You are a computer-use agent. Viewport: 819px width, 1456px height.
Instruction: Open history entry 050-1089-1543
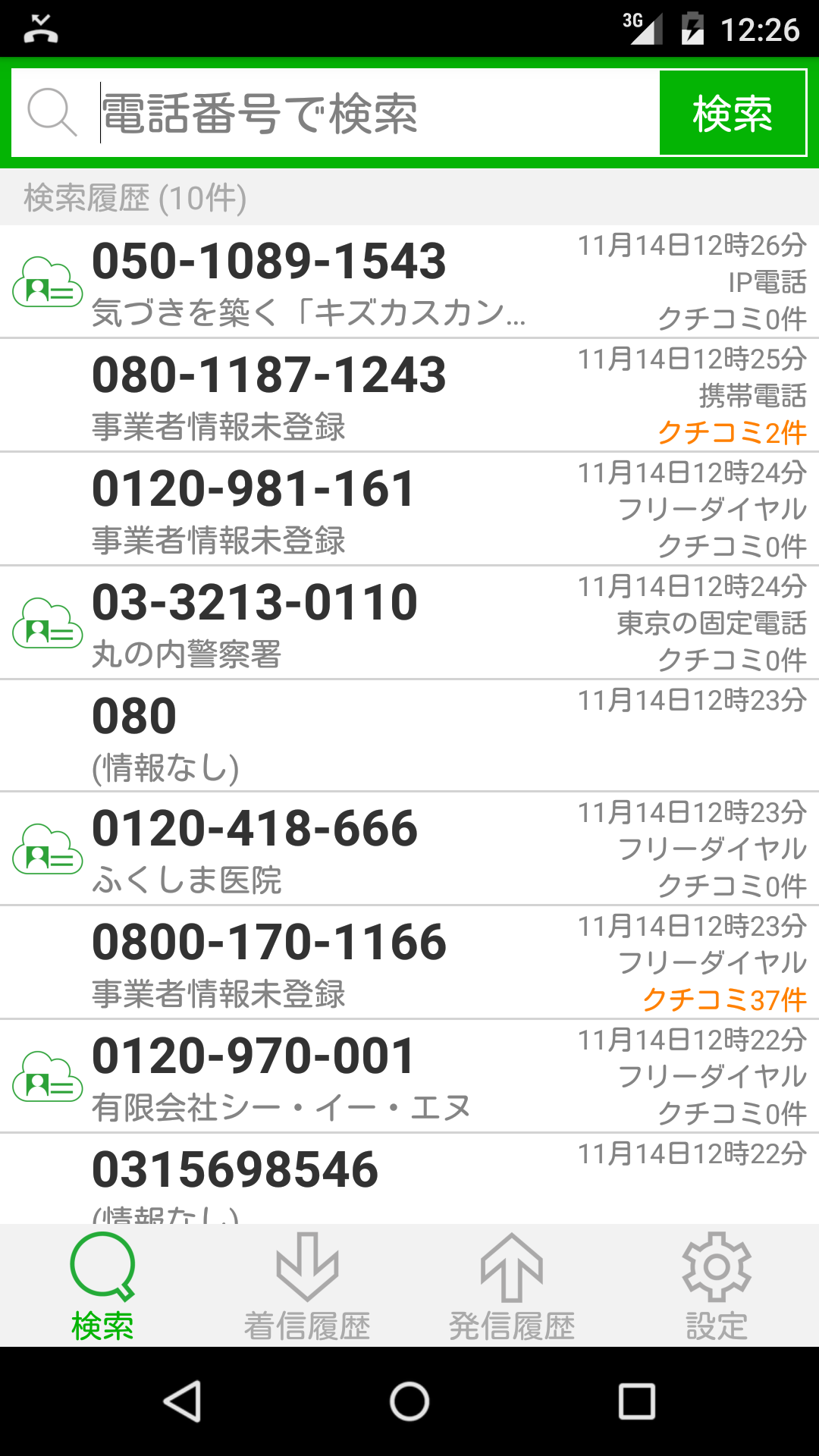[x=409, y=282]
